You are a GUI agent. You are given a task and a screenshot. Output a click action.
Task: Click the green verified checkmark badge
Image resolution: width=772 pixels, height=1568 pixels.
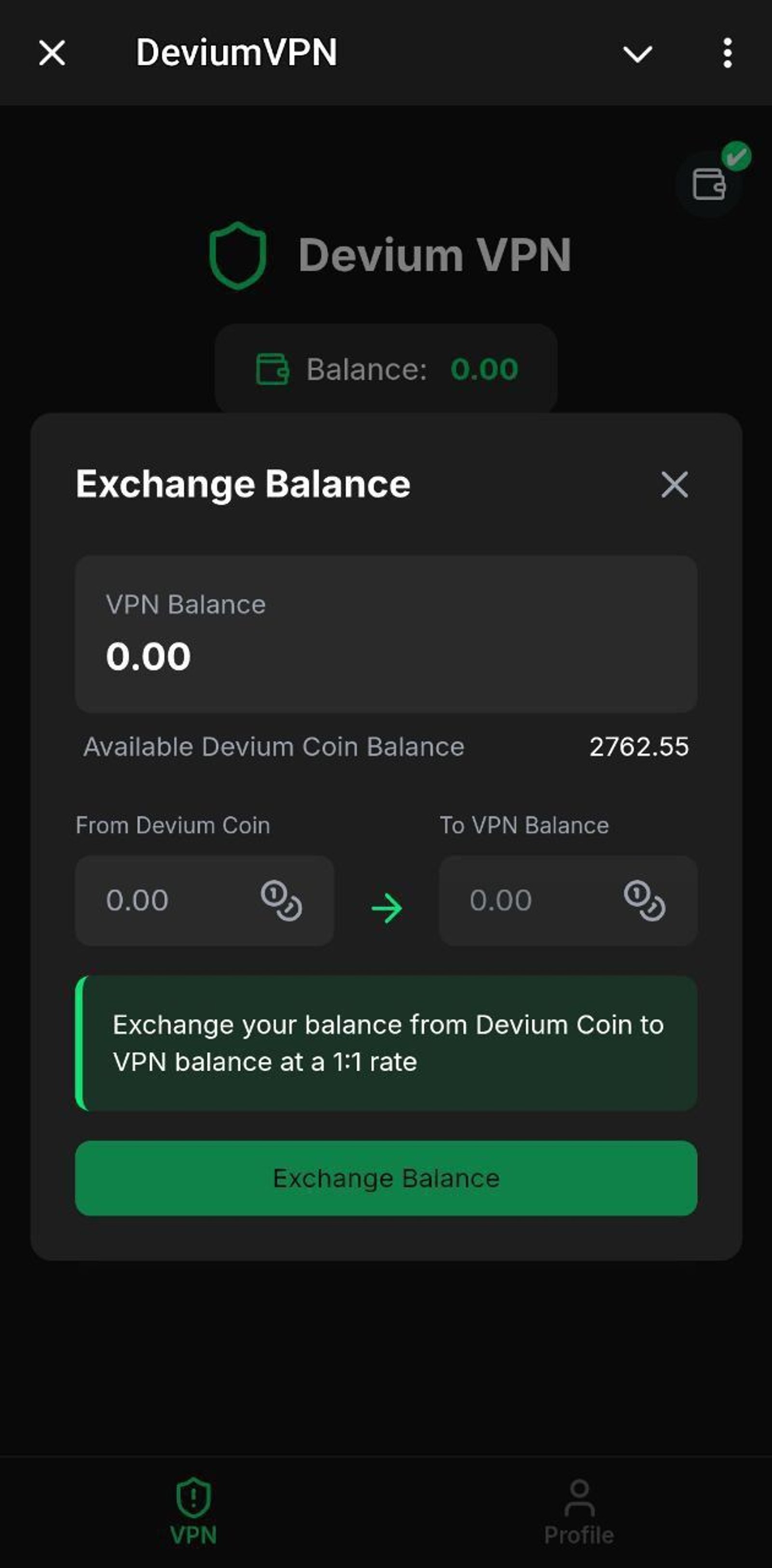tap(737, 155)
